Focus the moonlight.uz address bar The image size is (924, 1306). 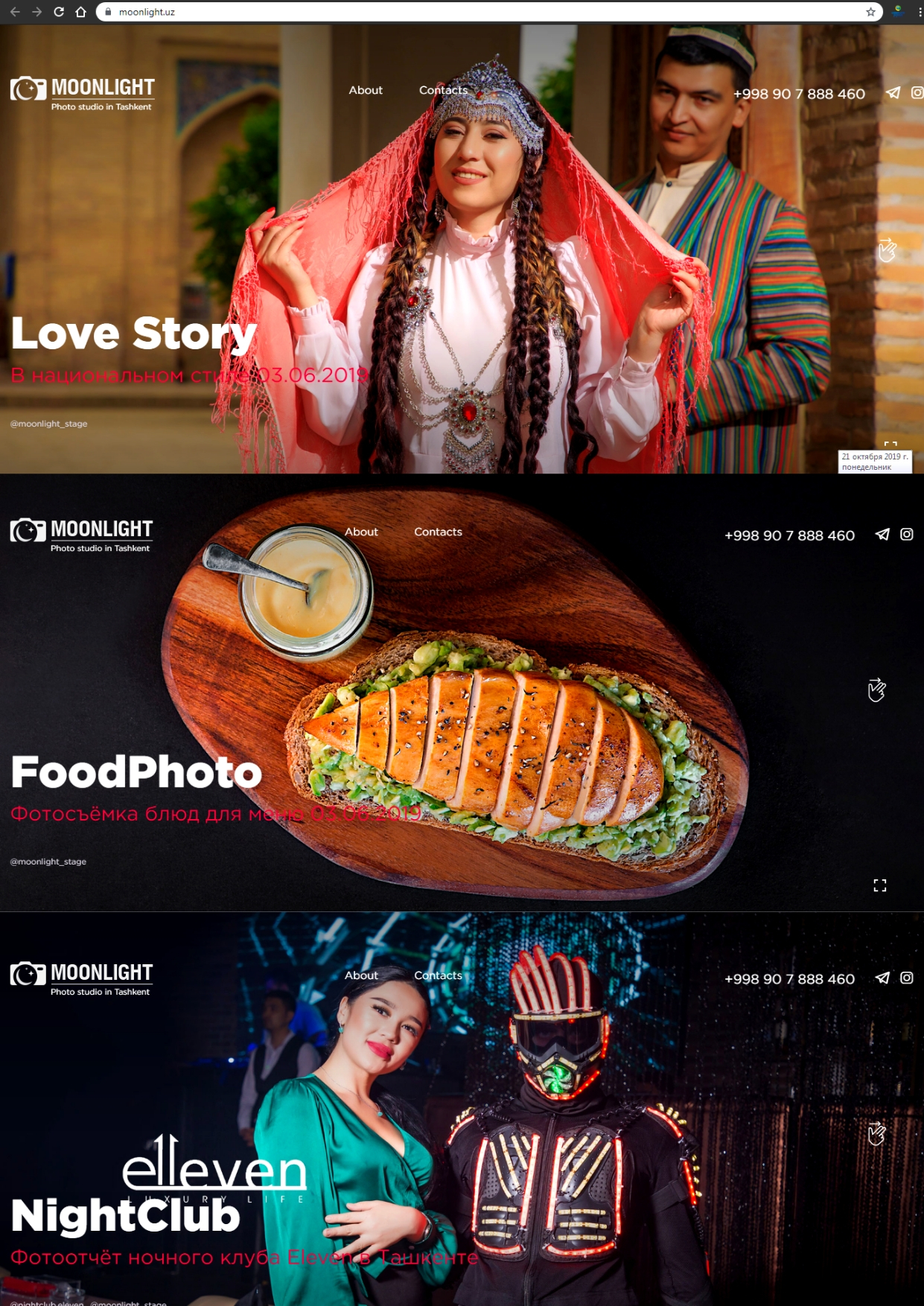447,12
